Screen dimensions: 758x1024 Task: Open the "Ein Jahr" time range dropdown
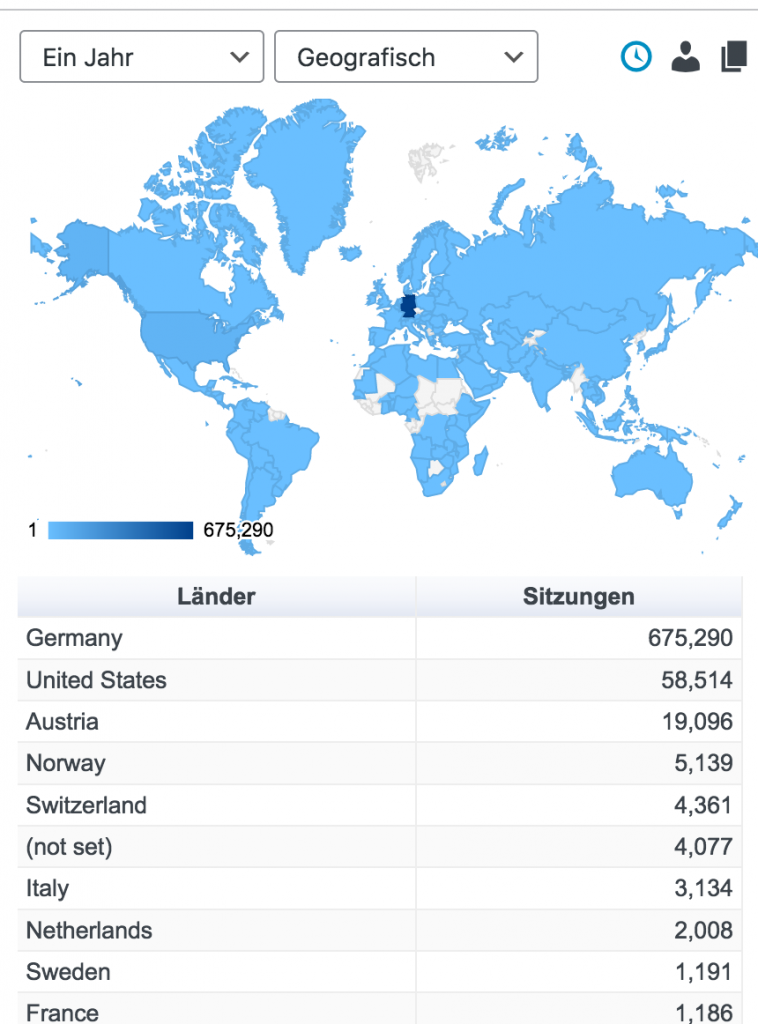pyautogui.click(x=141, y=57)
